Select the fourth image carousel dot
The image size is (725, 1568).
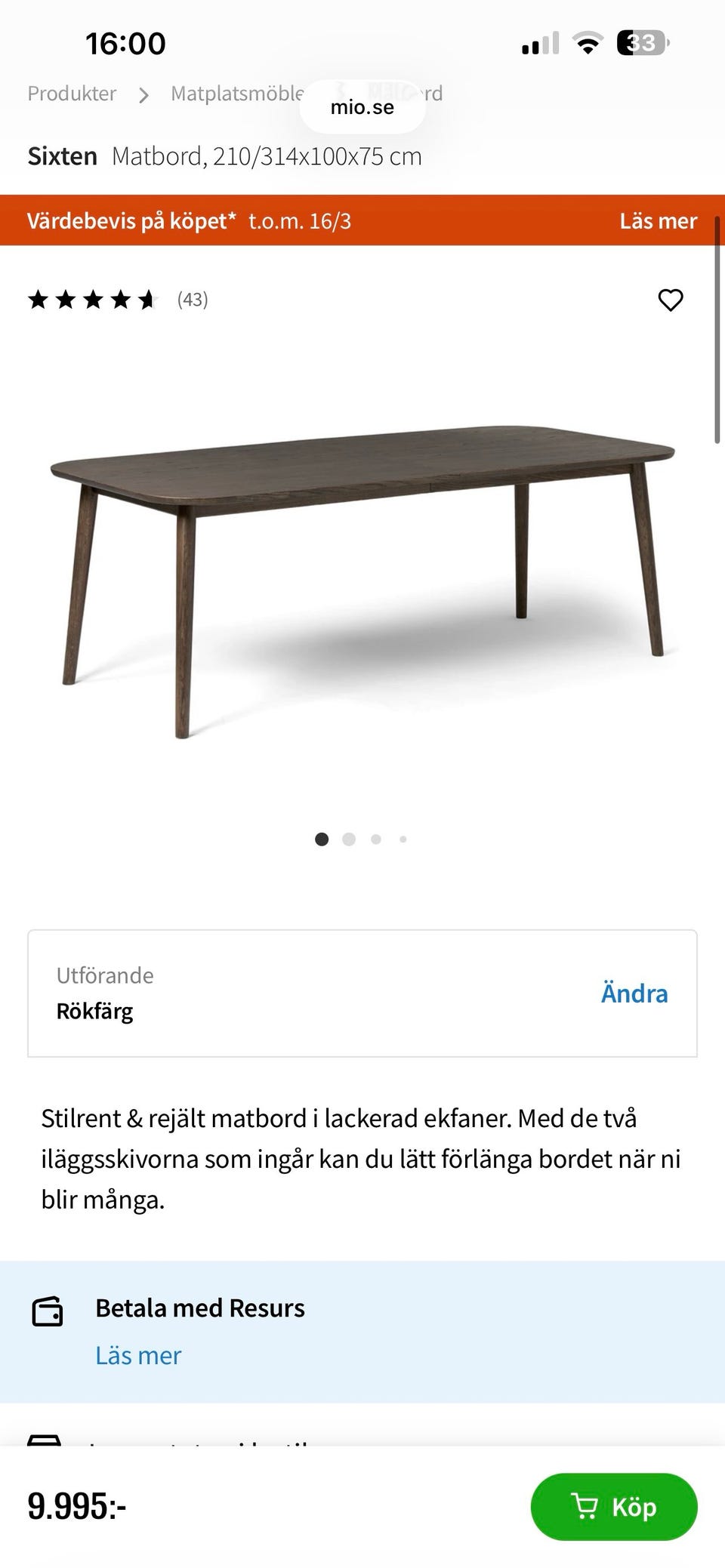point(403,839)
